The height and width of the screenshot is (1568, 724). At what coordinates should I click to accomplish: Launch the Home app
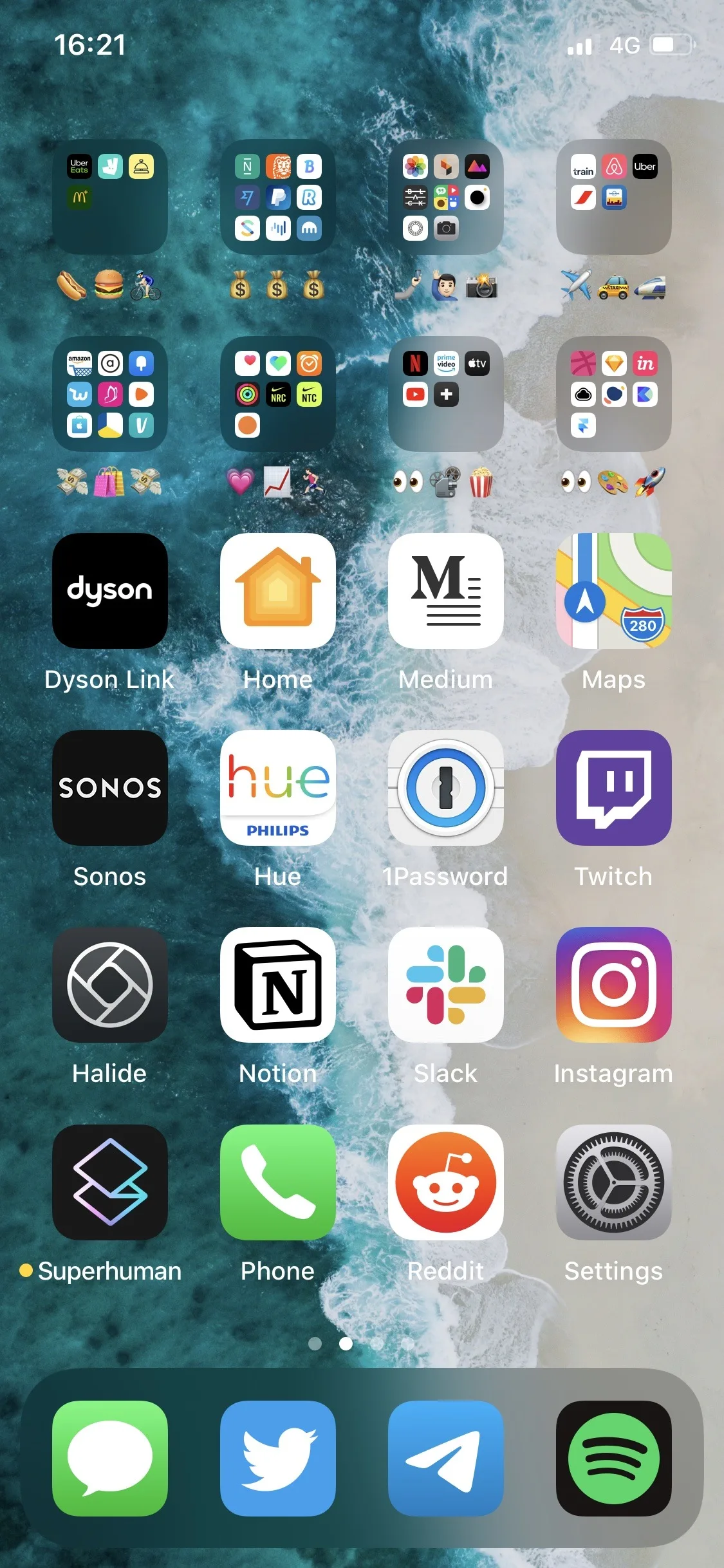[x=278, y=590]
